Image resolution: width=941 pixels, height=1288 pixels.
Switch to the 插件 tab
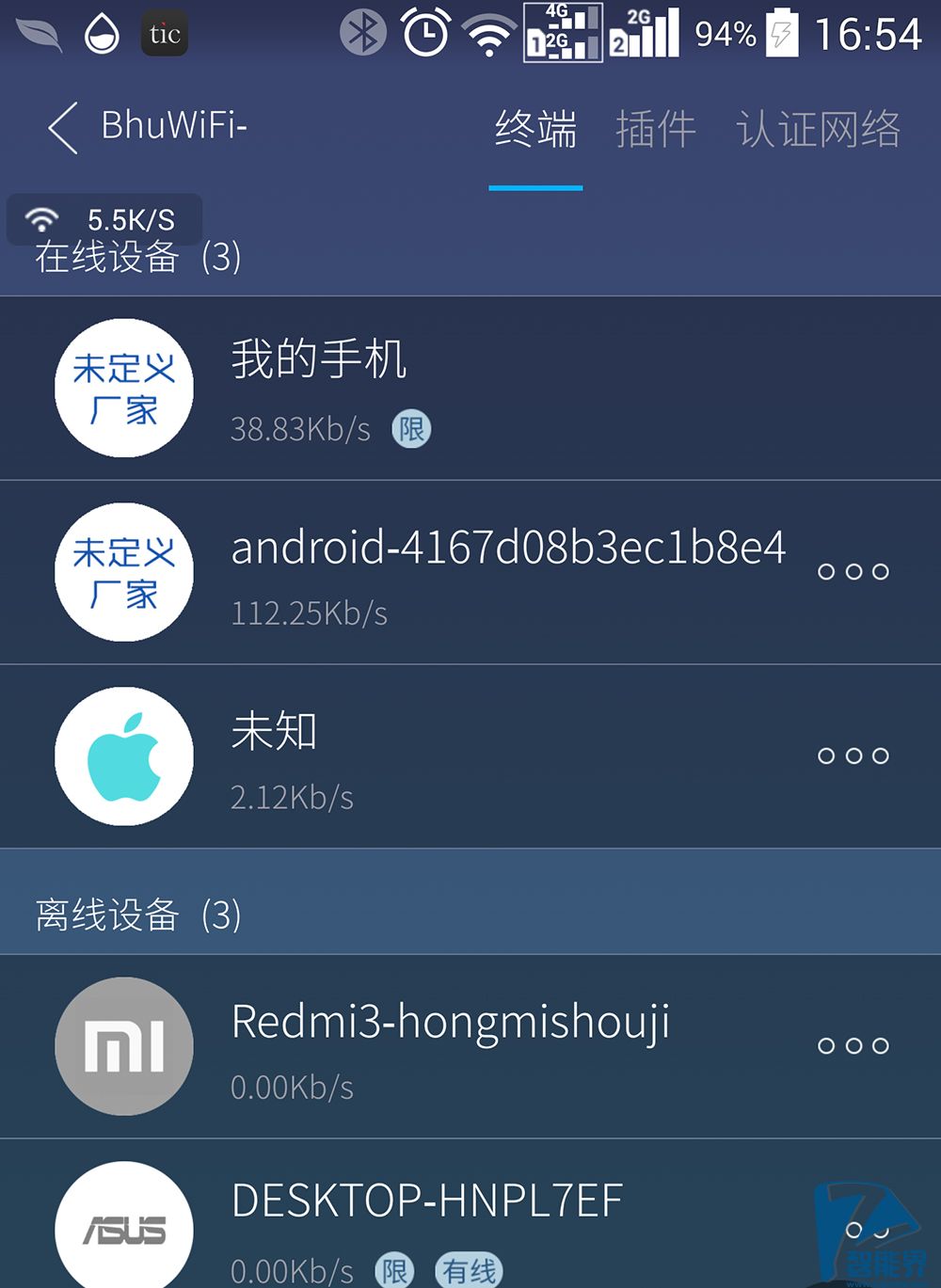pyautogui.click(x=656, y=130)
